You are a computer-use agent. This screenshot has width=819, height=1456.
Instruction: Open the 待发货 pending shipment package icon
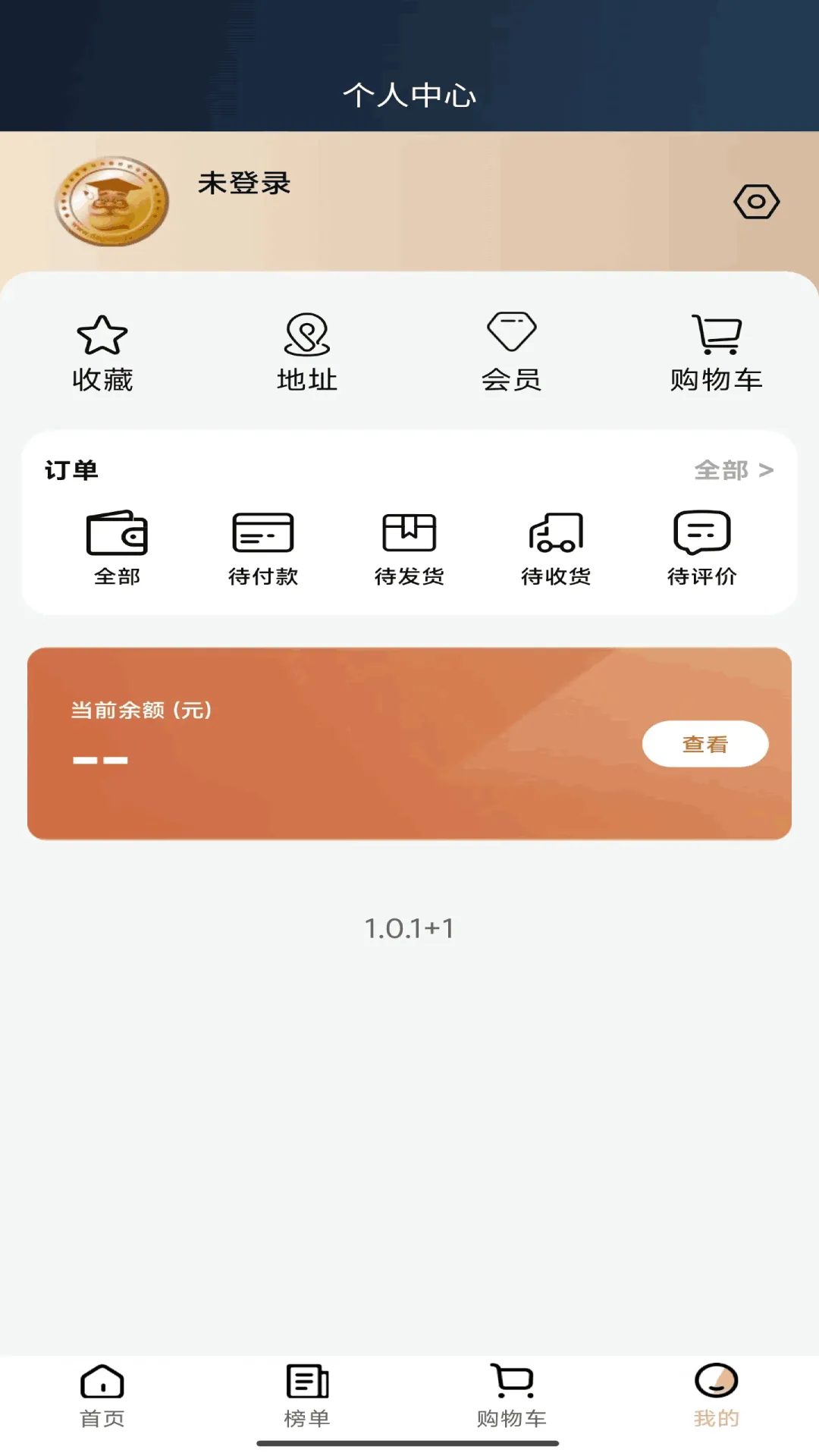point(409,533)
